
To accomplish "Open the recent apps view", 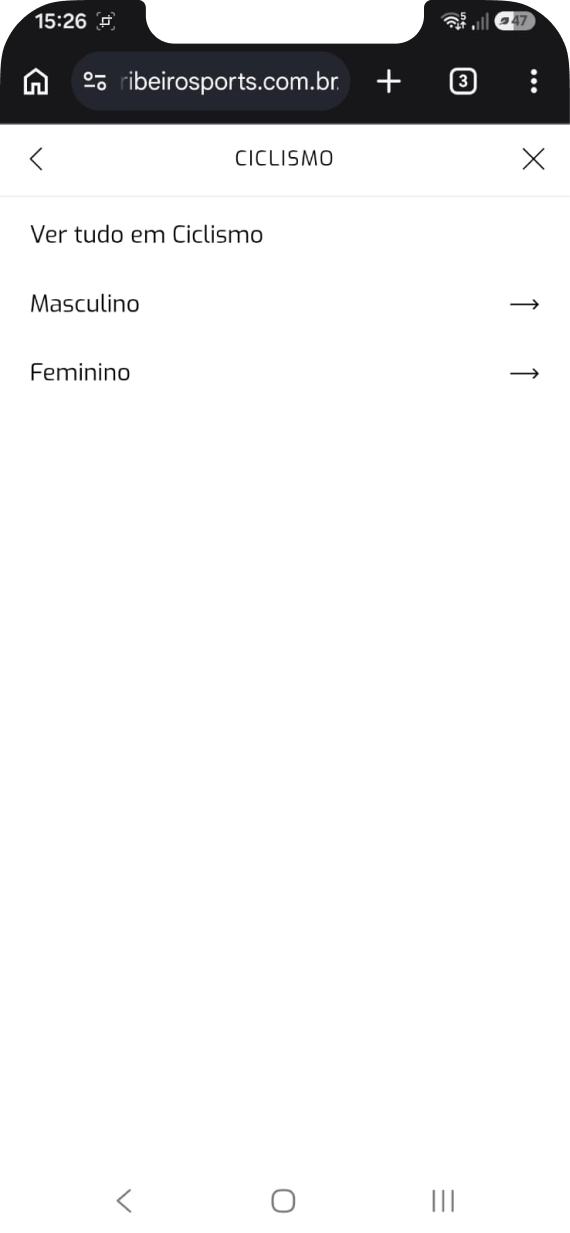I will [x=443, y=1200].
